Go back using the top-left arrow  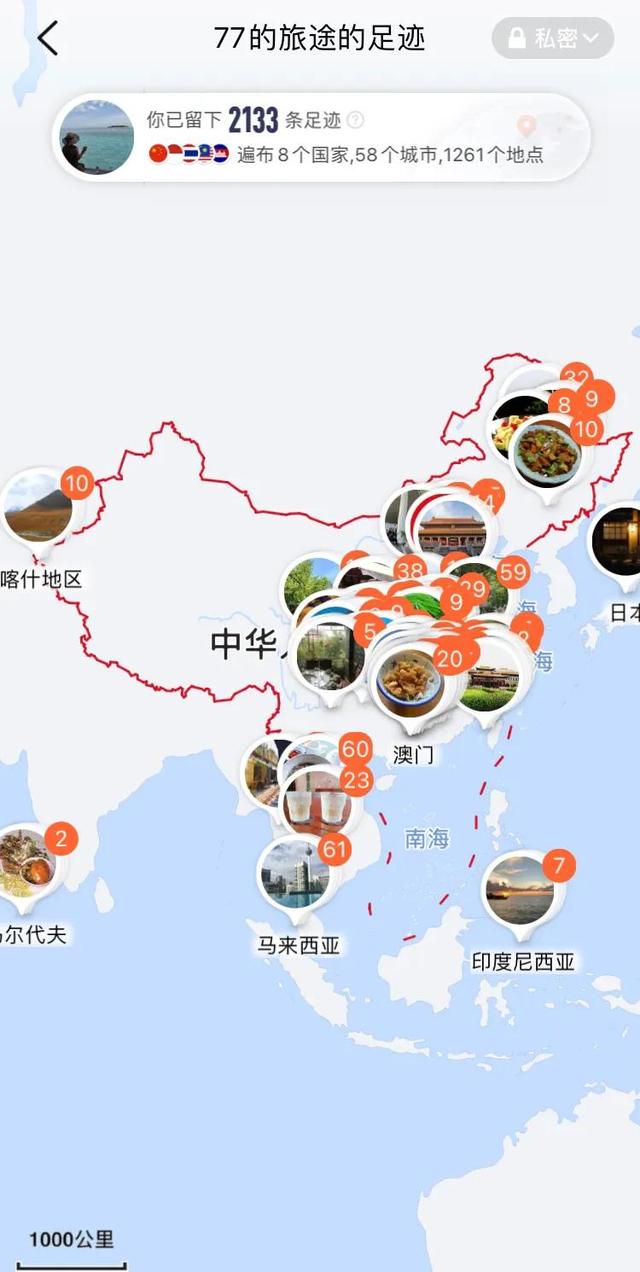(47, 38)
